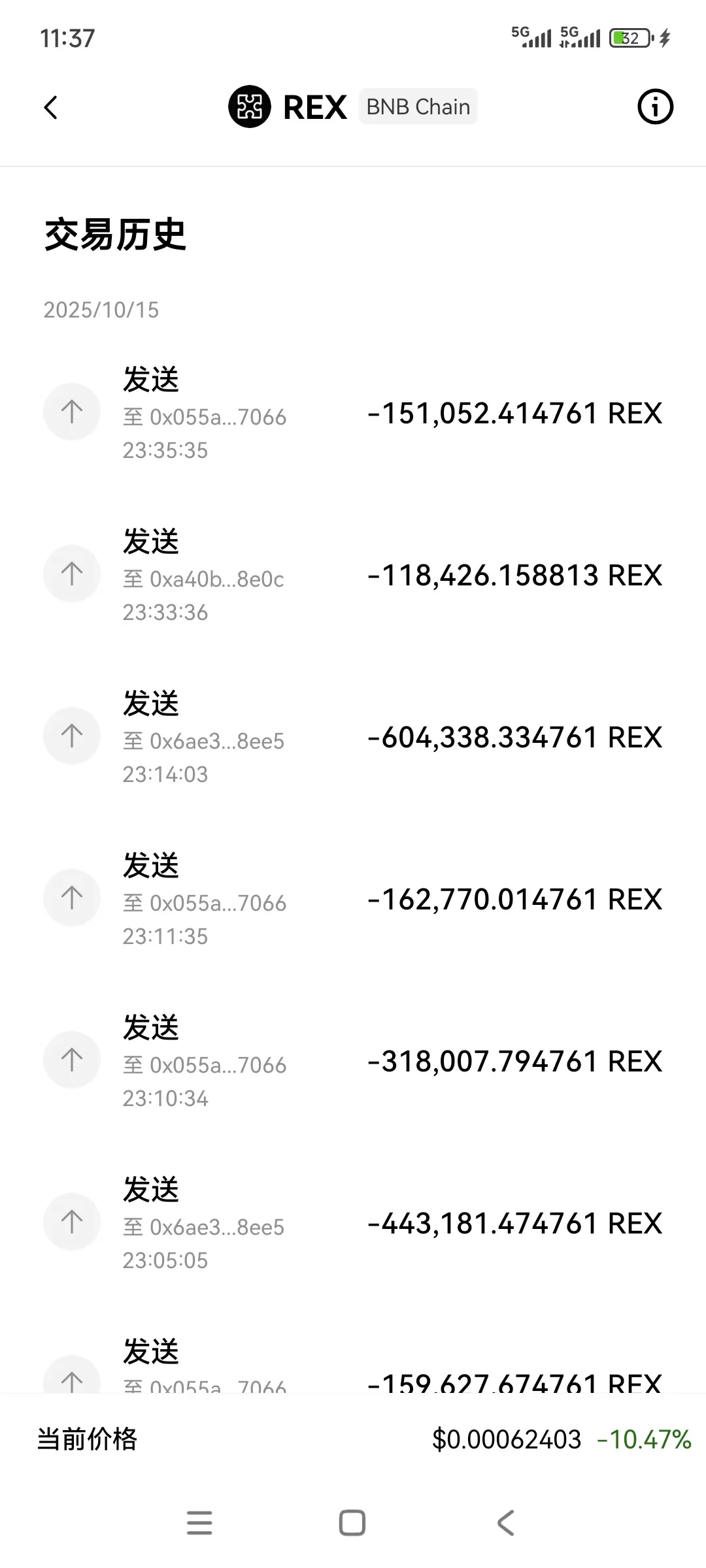Viewport: 706px width, 1568px height.
Task: Open the 23:14:03 send transaction
Action: [353, 737]
